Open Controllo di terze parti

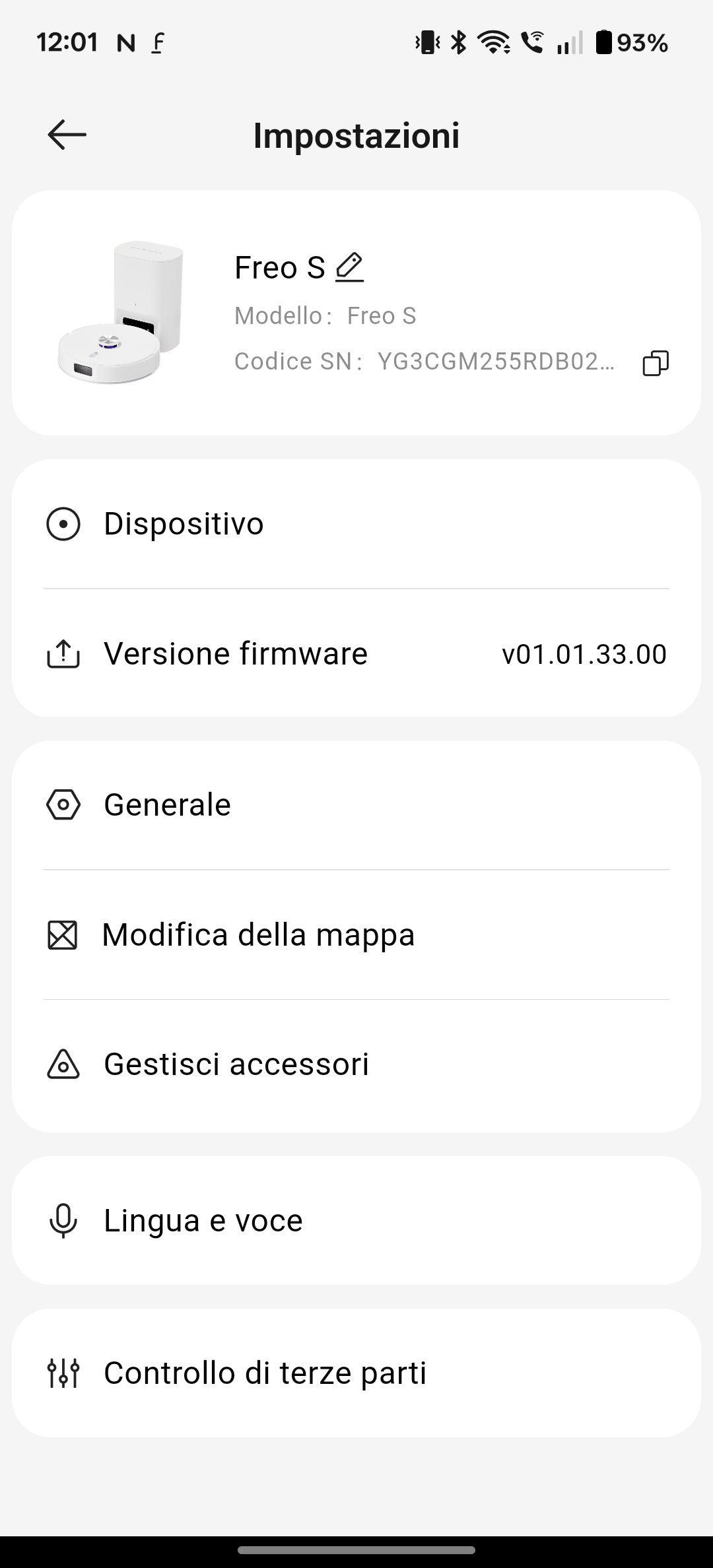click(356, 1373)
